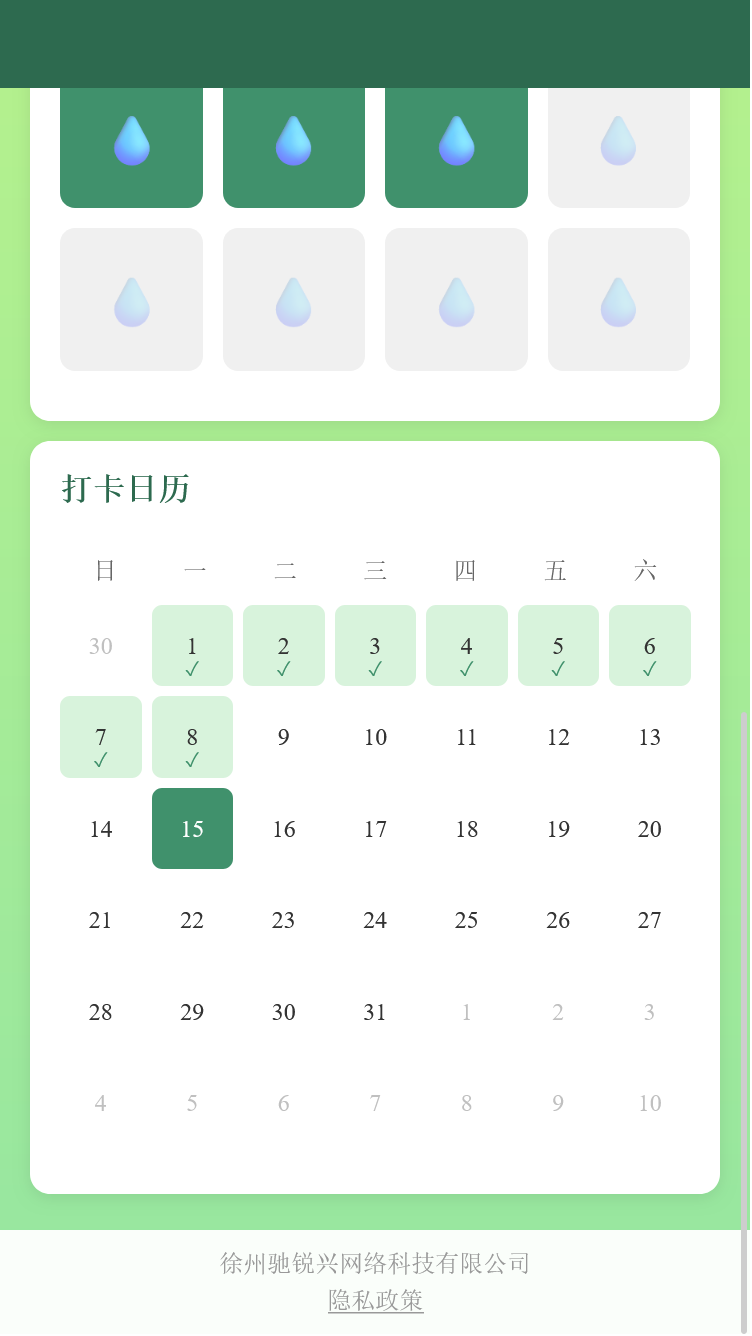Select the Sunday (日) column header

point(100,570)
